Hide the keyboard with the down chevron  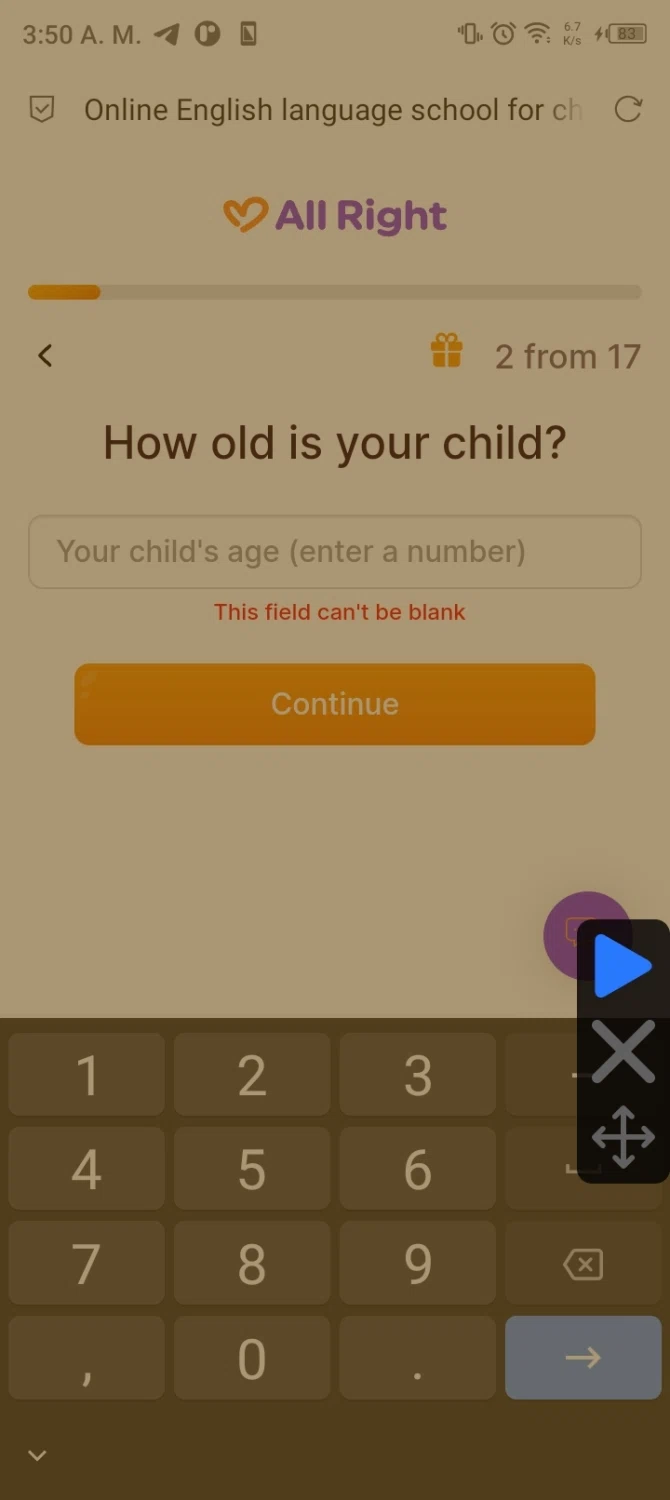[37, 1455]
